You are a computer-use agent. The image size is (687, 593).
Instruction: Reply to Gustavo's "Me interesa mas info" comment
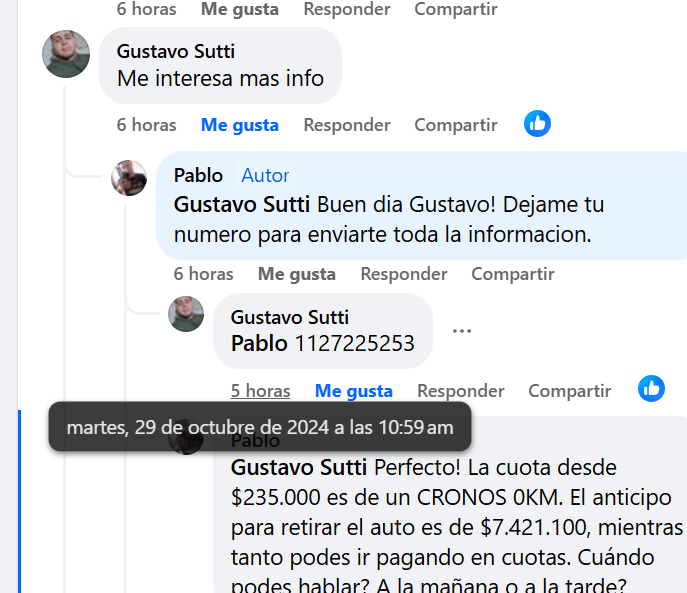click(346, 125)
